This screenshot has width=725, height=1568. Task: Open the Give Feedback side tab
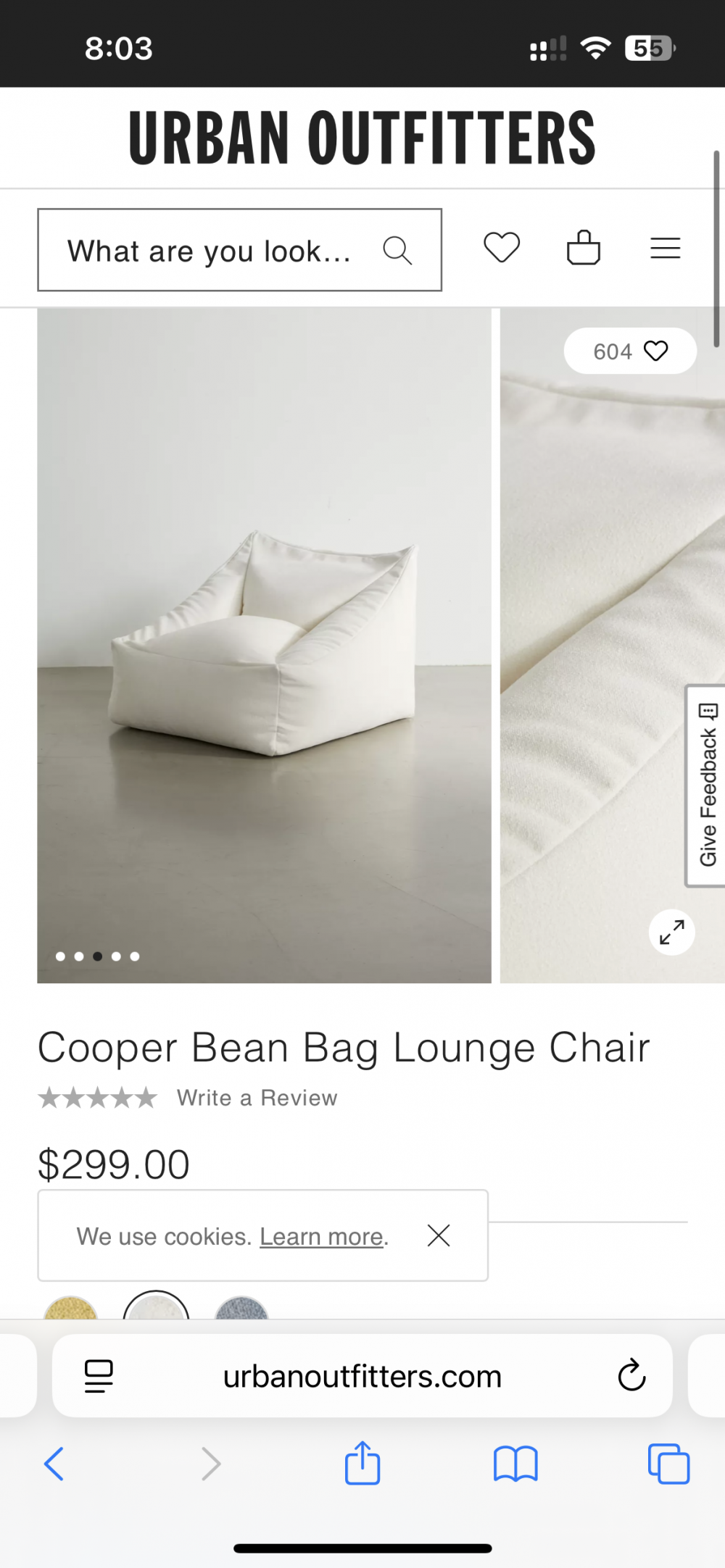tap(707, 785)
